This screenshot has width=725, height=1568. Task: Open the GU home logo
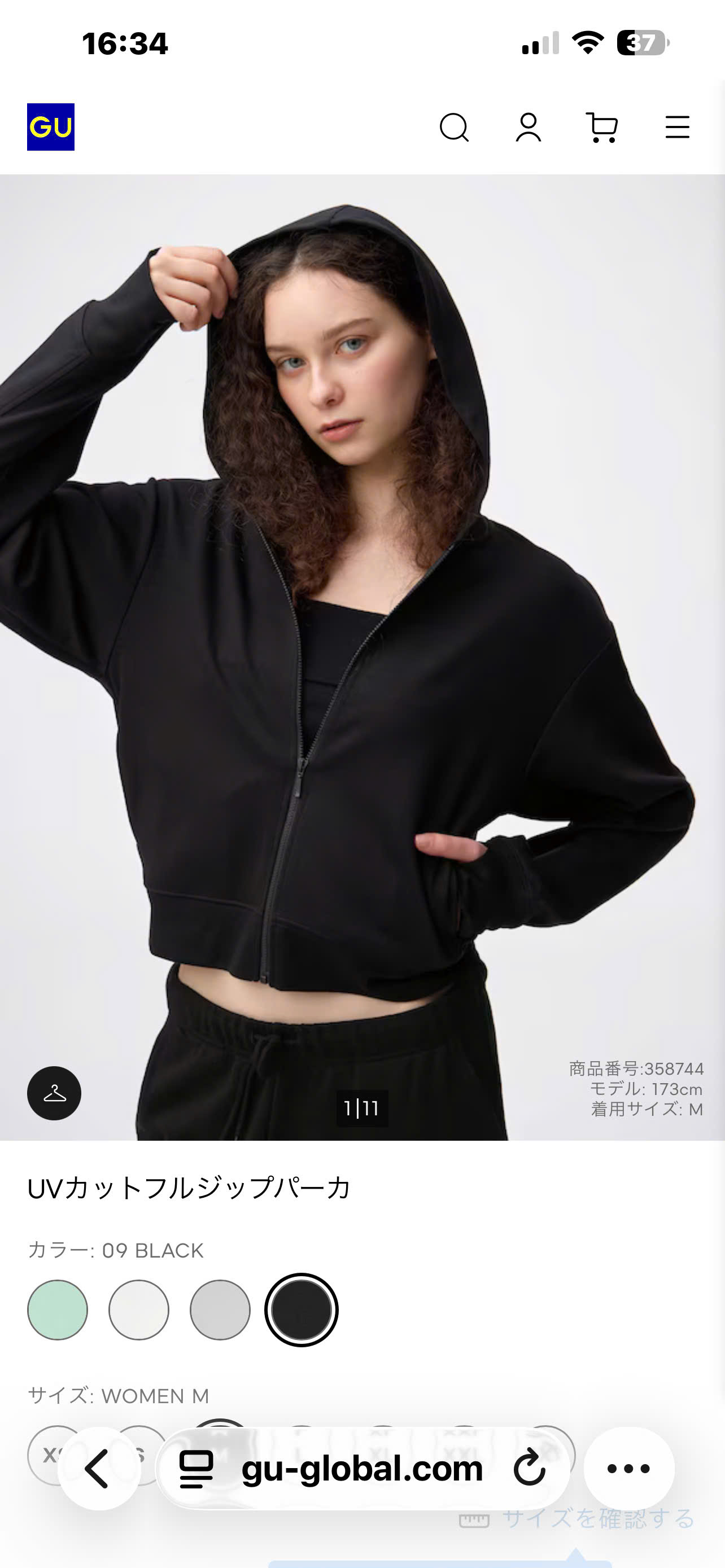pos(50,126)
